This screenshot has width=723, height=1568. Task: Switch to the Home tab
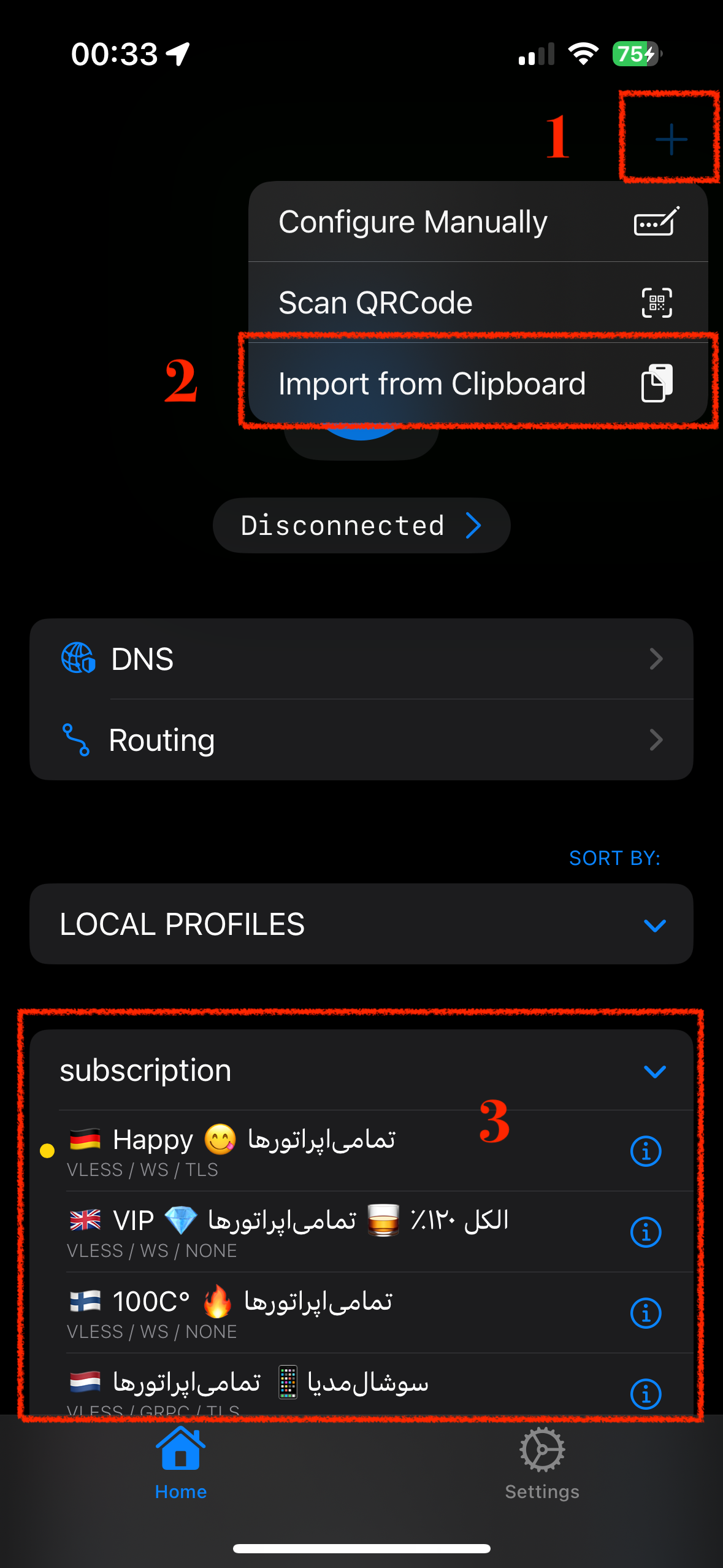click(181, 1464)
